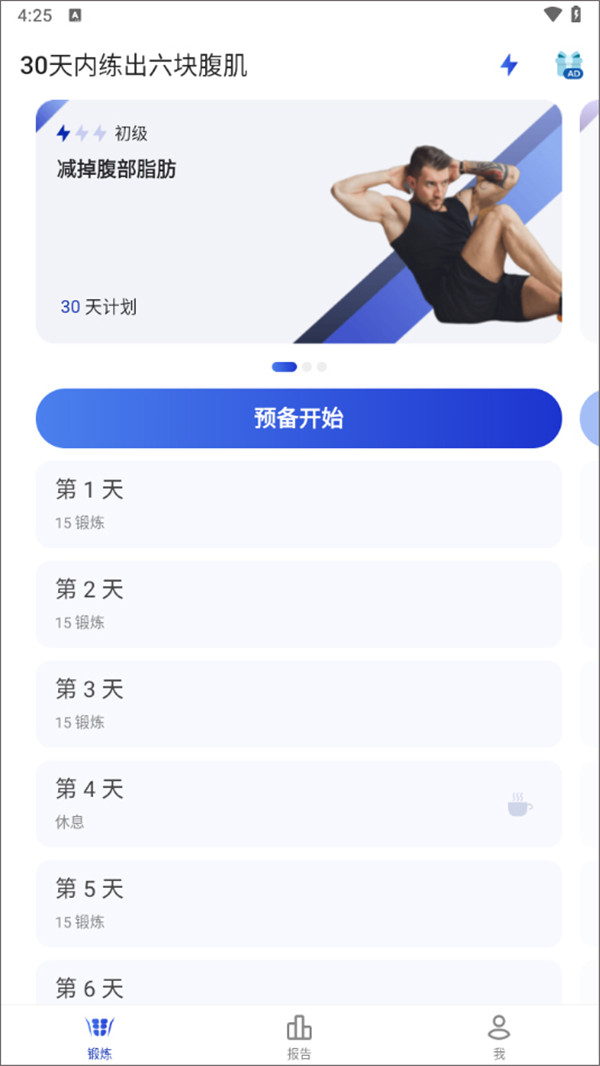This screenshot has height=1066, width=600.
Task: Select the 锻炼 tab
Action: tap(99, 1036)
